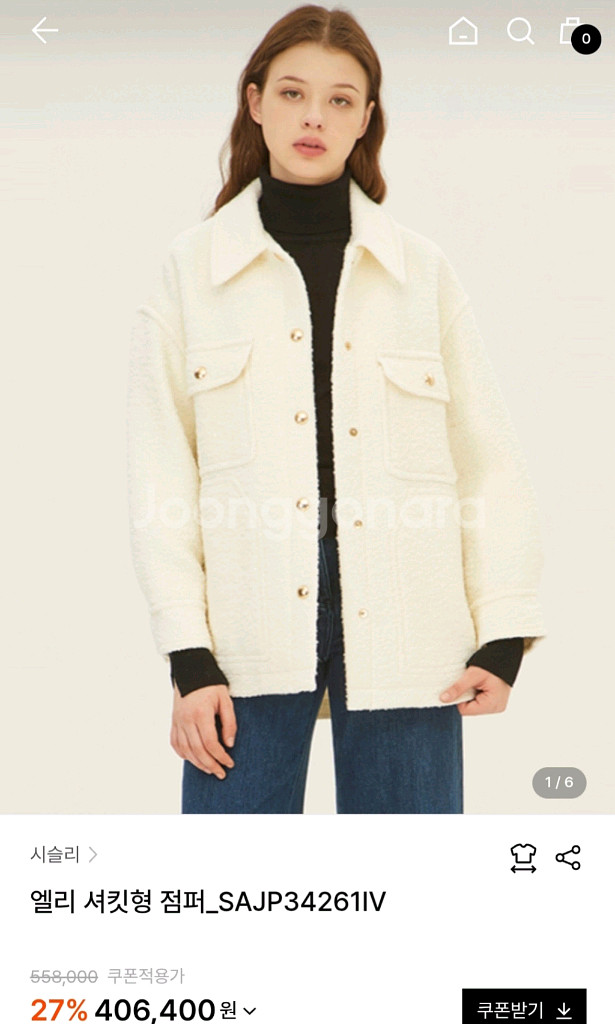
Task: Open the home icon in the header
Action: pyautogui.click(x=463, y=31)
